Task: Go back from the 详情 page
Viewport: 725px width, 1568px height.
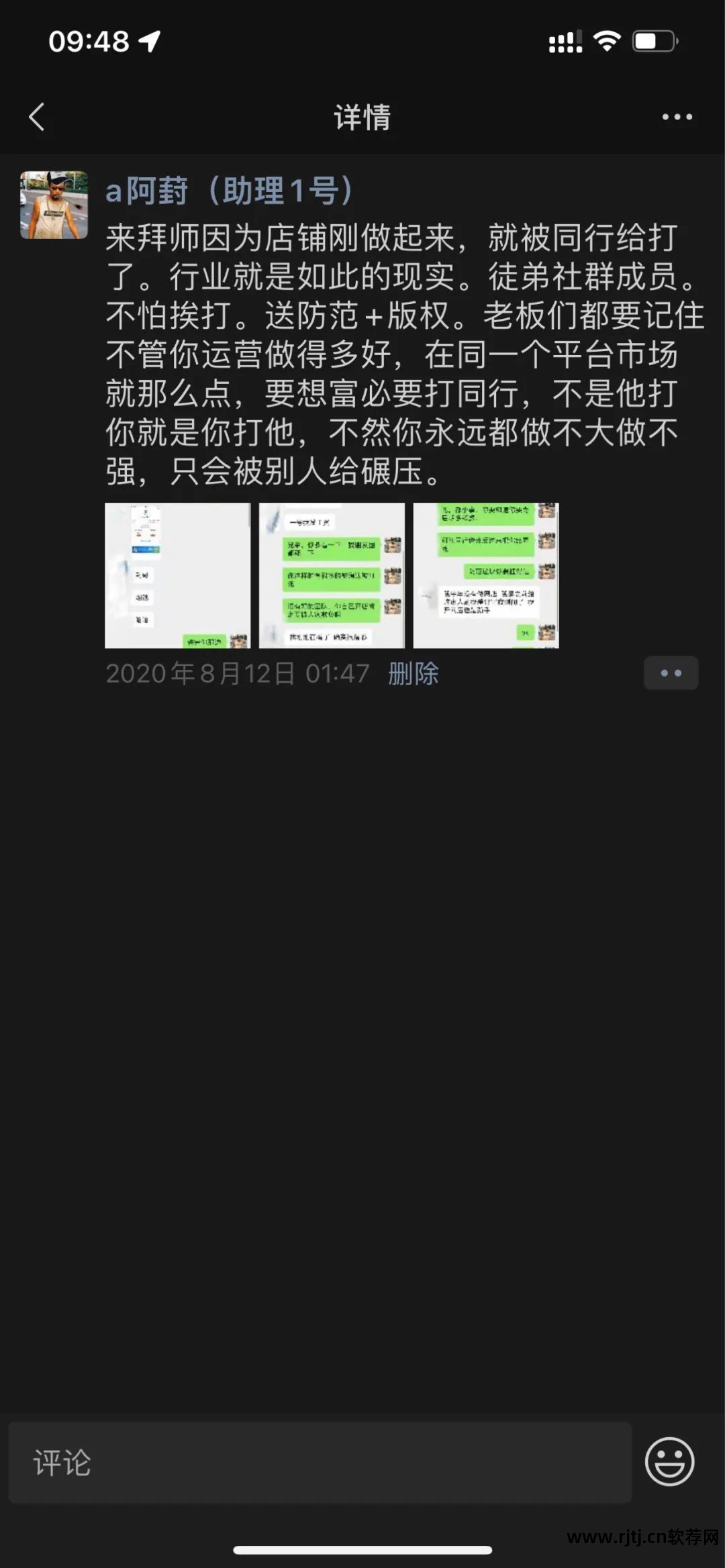Action: pyautogui.click(x=38, y=117)
